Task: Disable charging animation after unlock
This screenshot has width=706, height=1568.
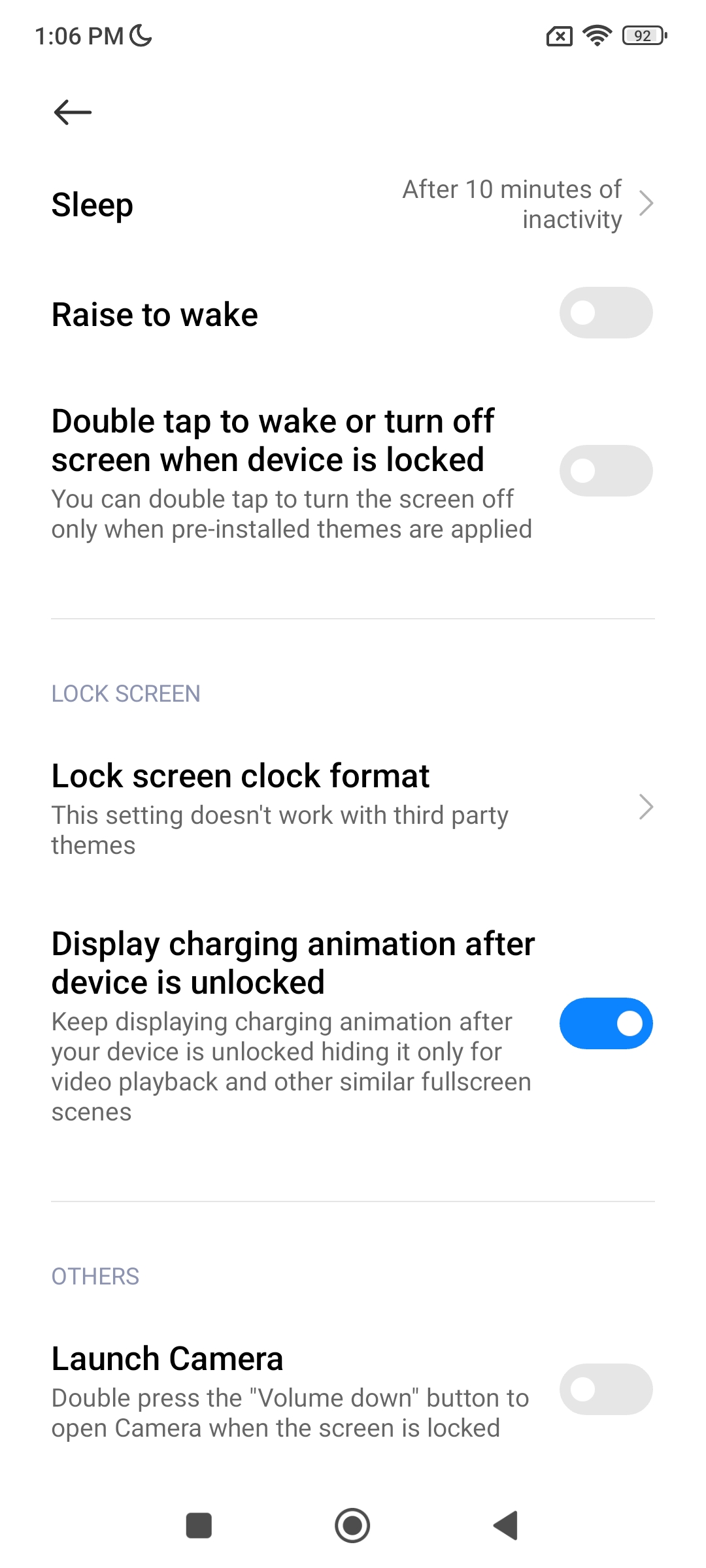Action: [606, 1024]
